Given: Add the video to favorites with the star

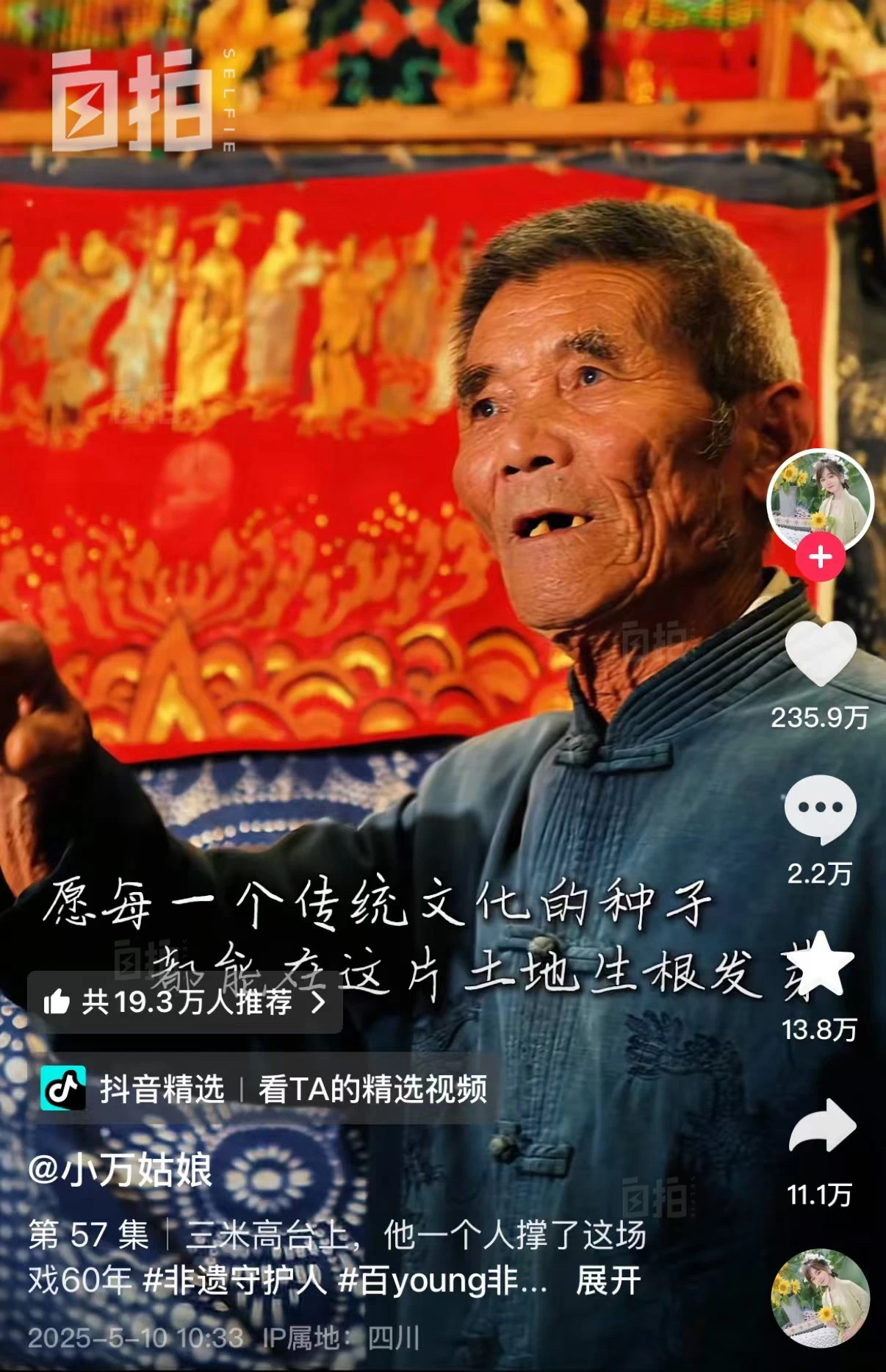Looking at the screenshot, I should (820, 965).
